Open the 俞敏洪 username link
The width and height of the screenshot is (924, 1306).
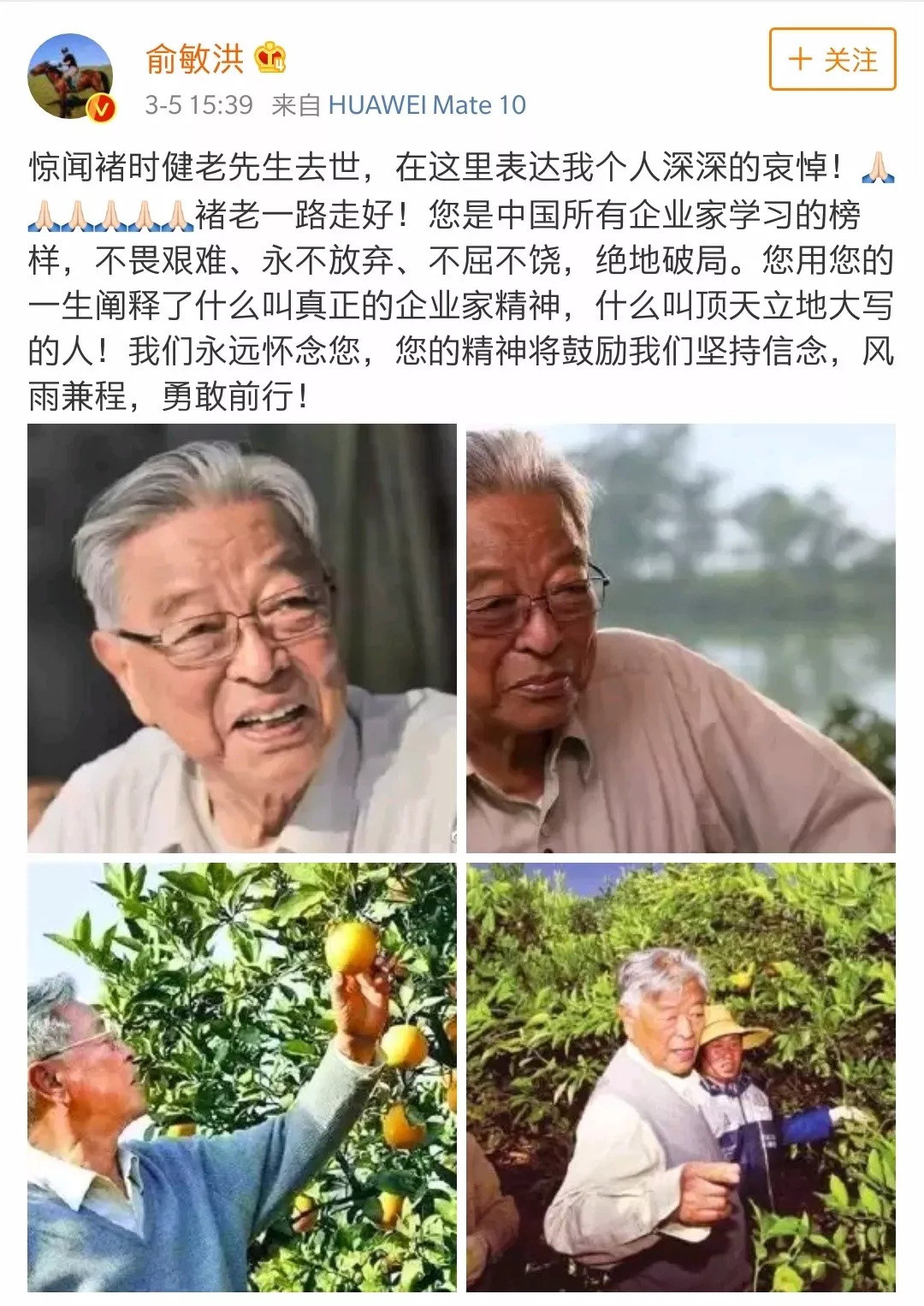click(x=195, y=58)
